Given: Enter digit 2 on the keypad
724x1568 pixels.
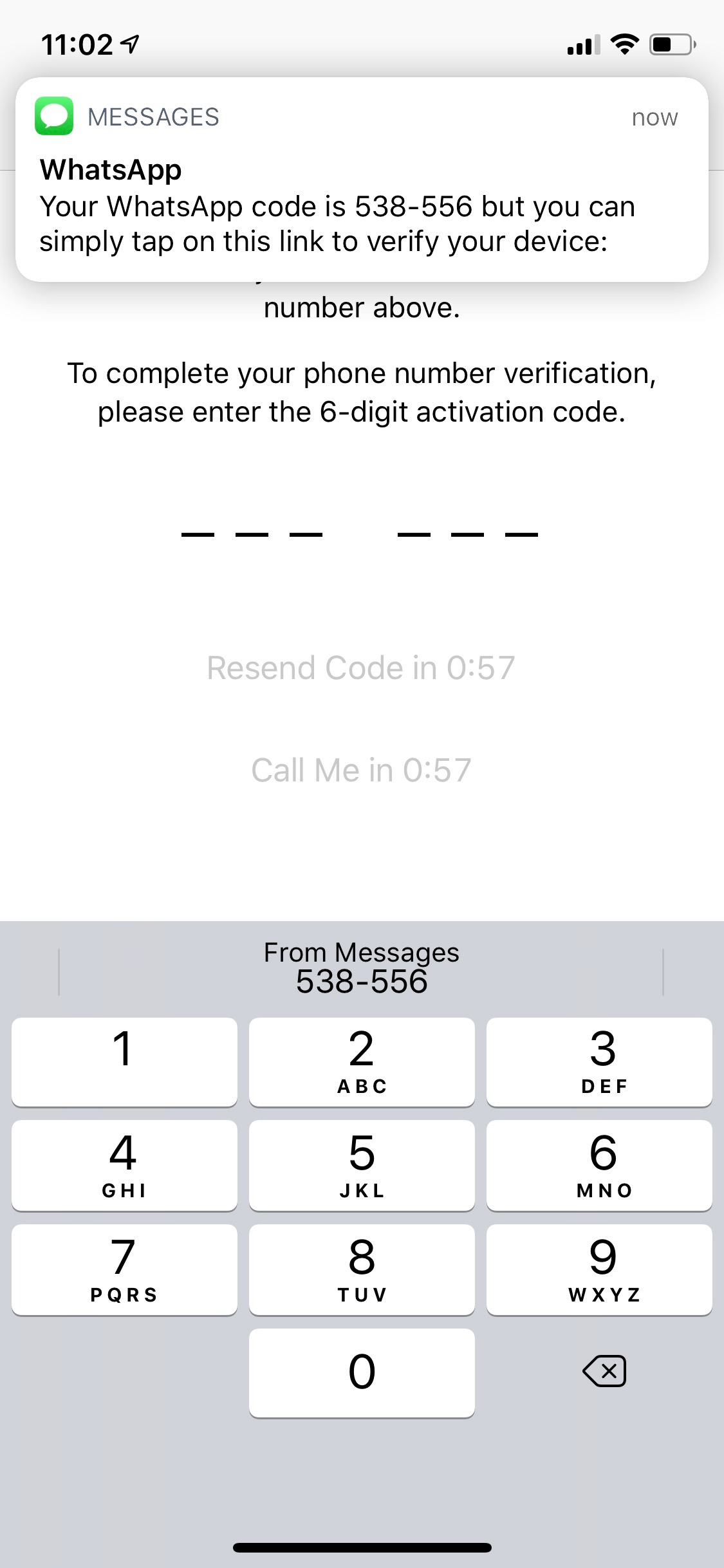Looking at the screenshot, I should [362, 1062].
